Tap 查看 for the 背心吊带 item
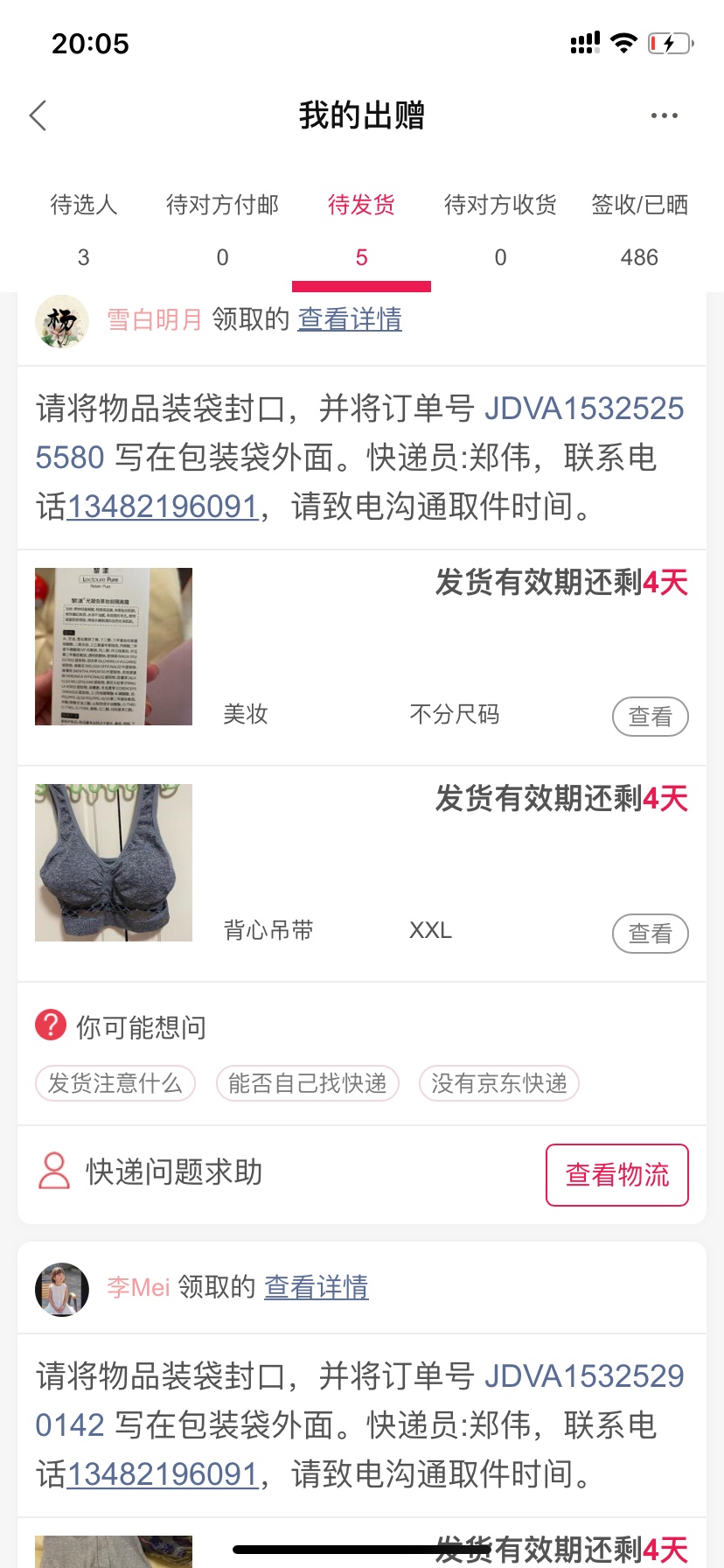 (650, 934)
